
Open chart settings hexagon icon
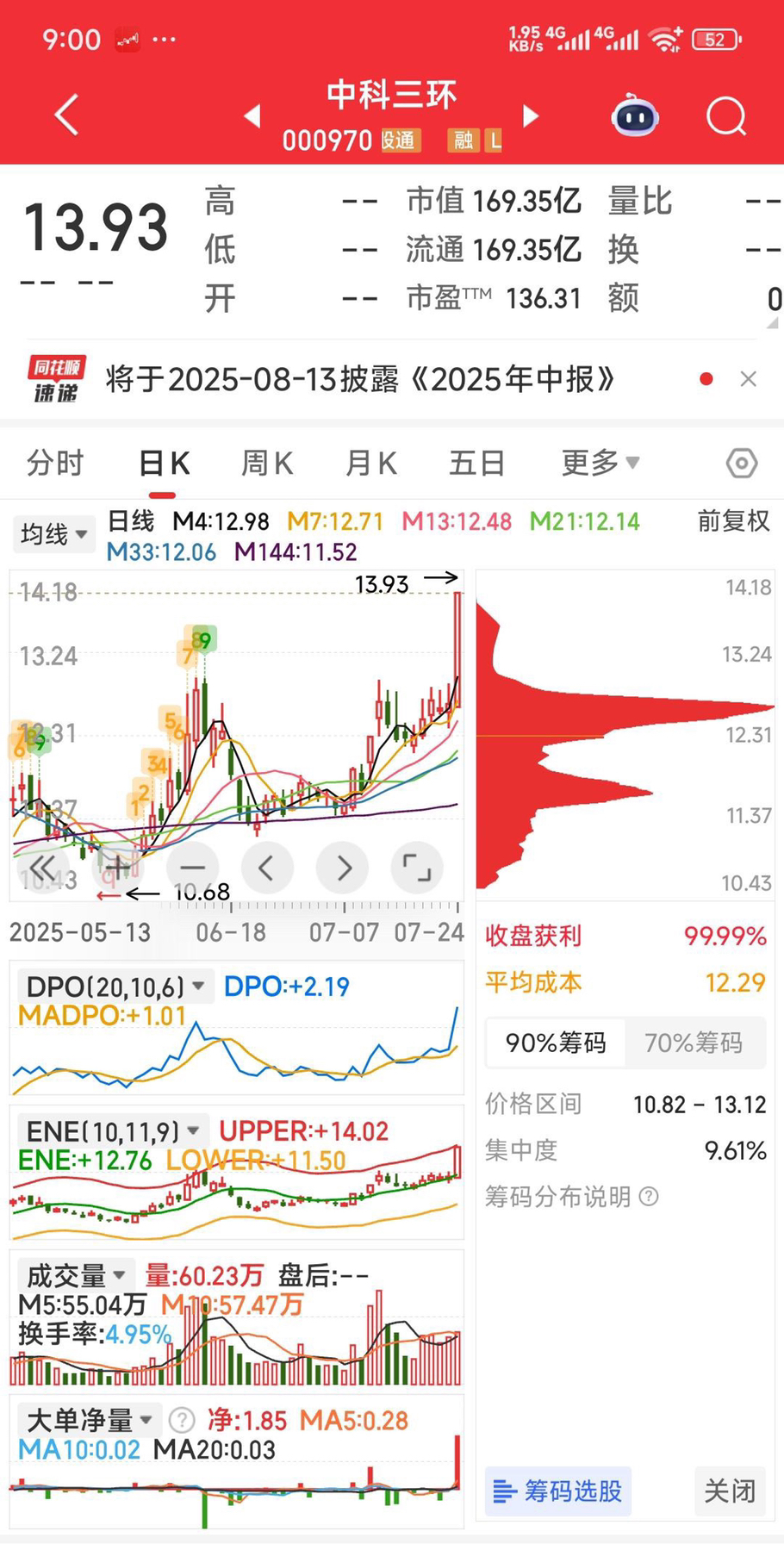click(x=742, y=463)
